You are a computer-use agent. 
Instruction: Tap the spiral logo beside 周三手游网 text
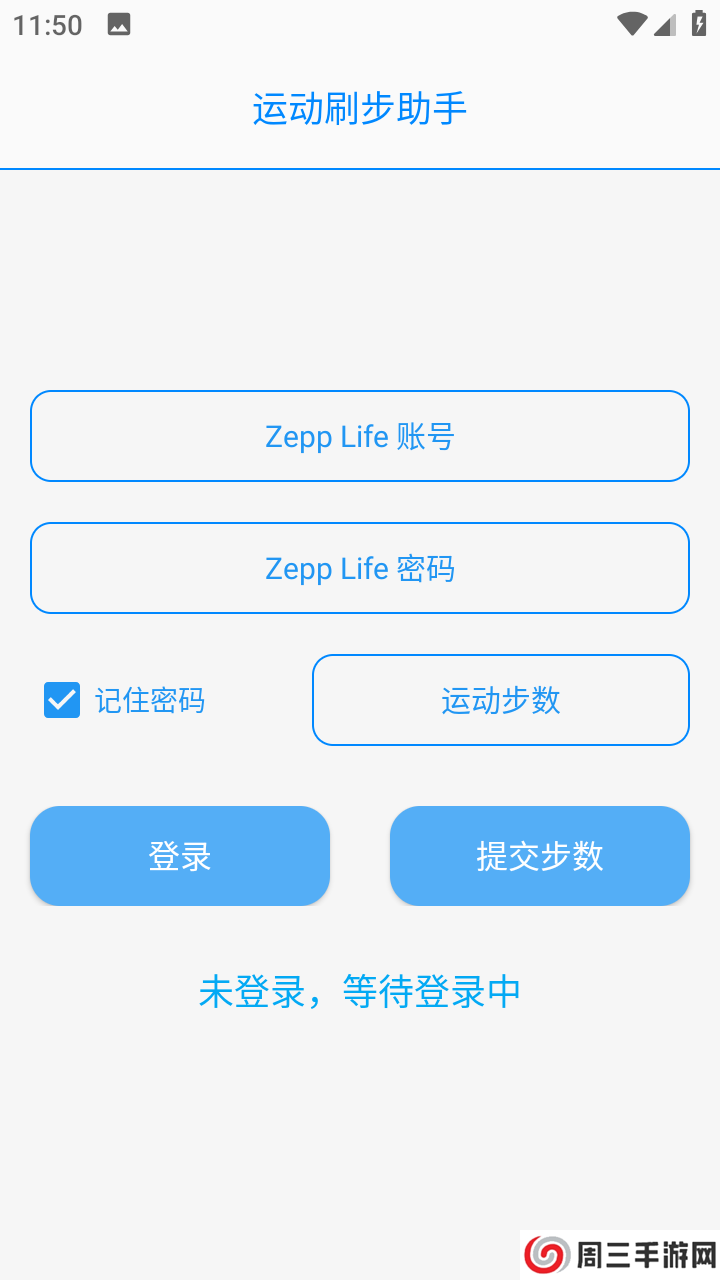tap(545, 1252)
